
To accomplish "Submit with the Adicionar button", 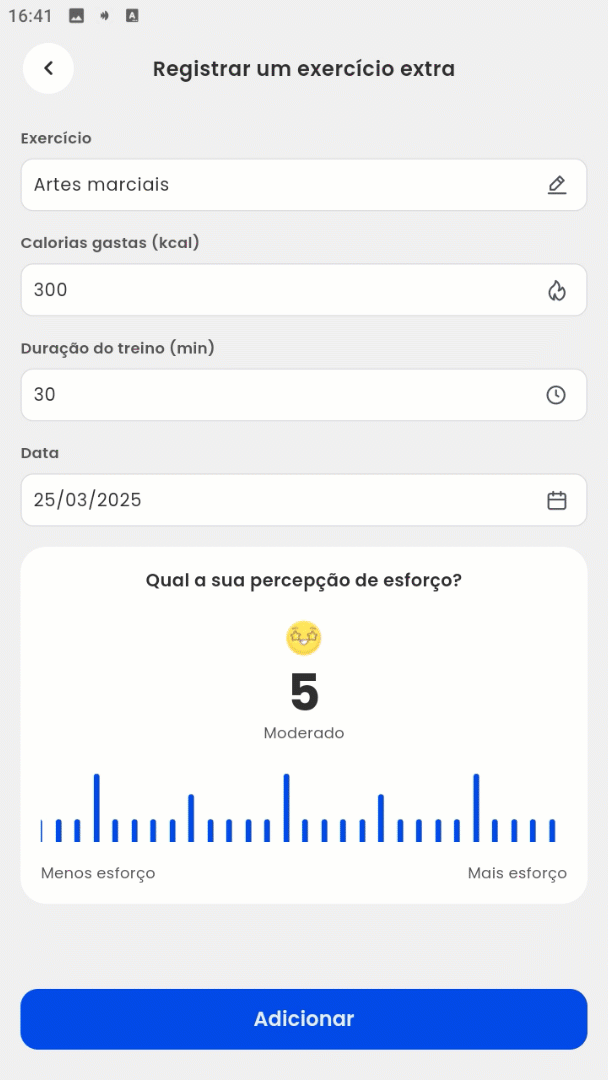I will (x=303, y=1019).
